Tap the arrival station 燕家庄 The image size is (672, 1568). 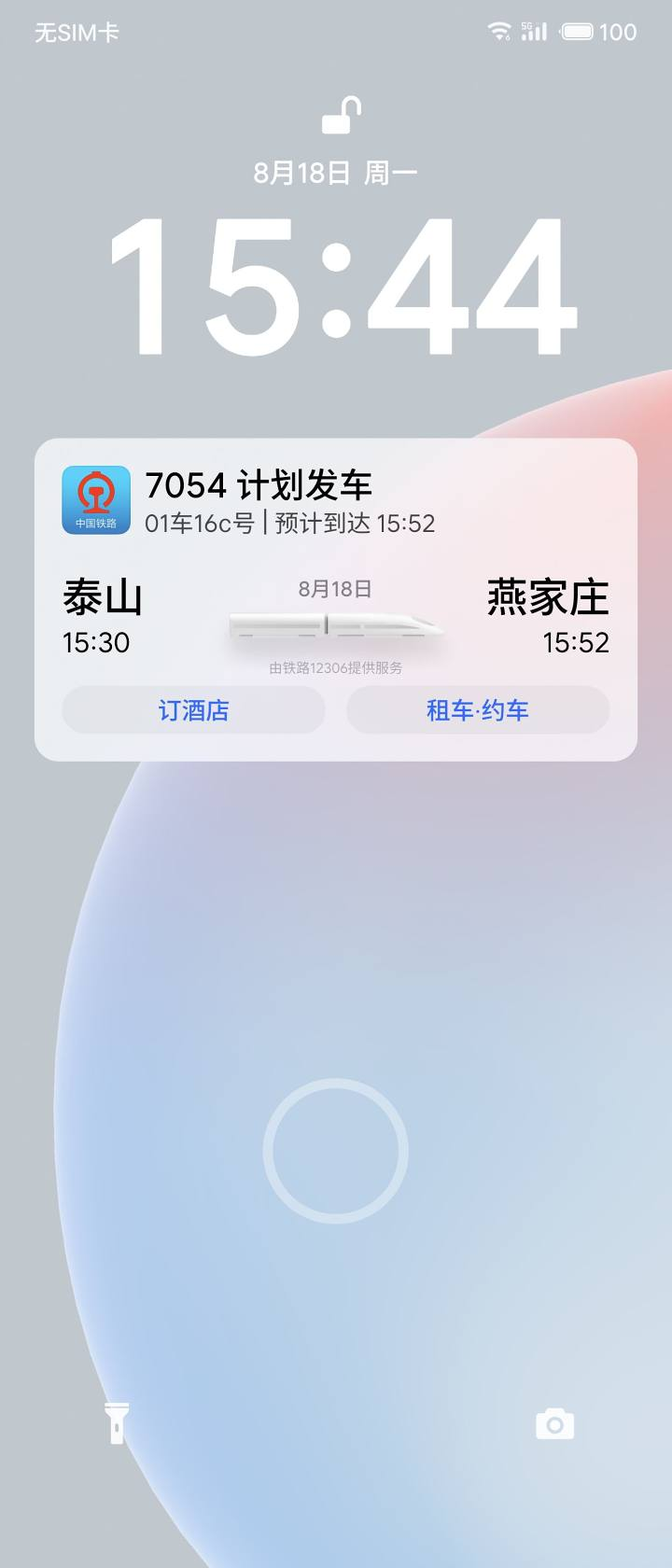click(x=549, y=595)
